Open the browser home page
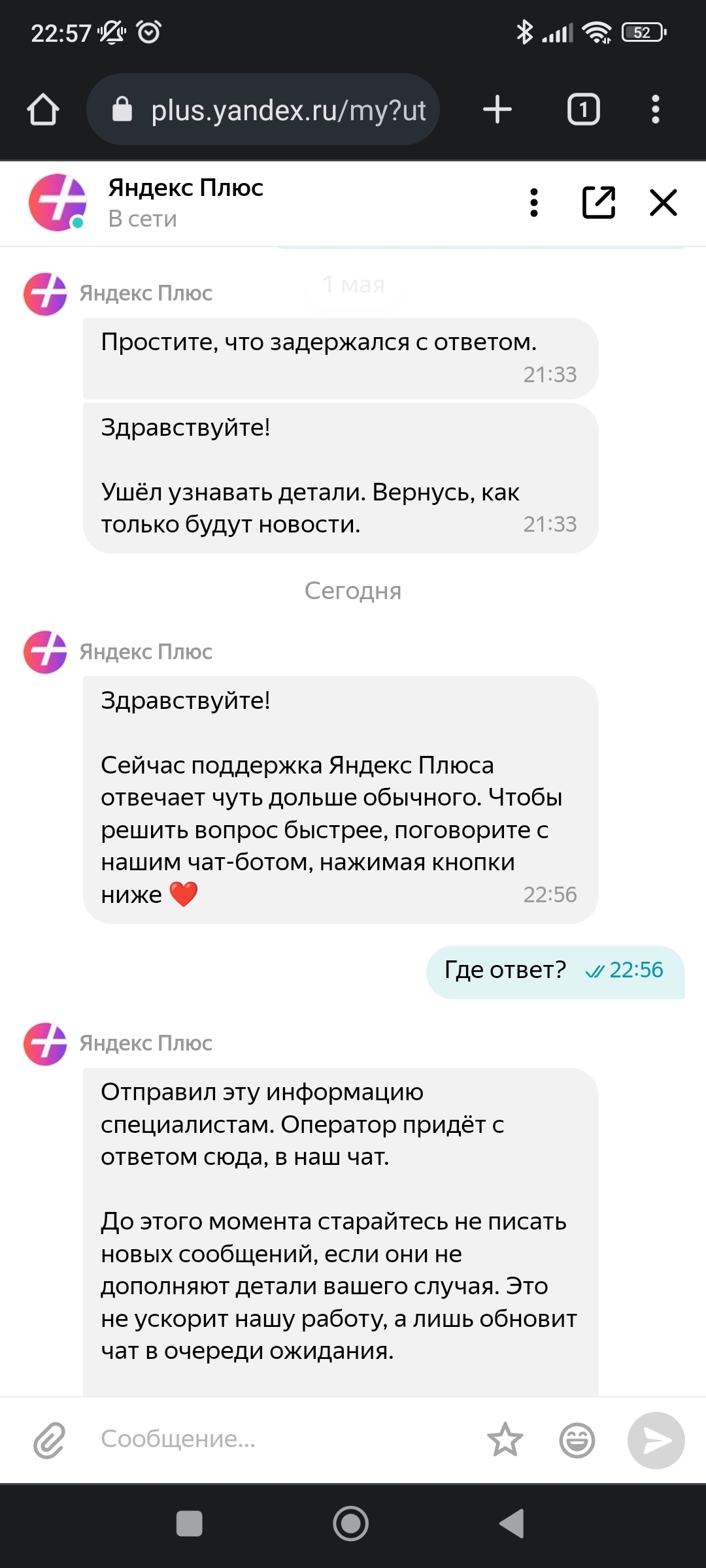Screen dimensions: 706x1568 pyautogui.click(x=43, y=109)
